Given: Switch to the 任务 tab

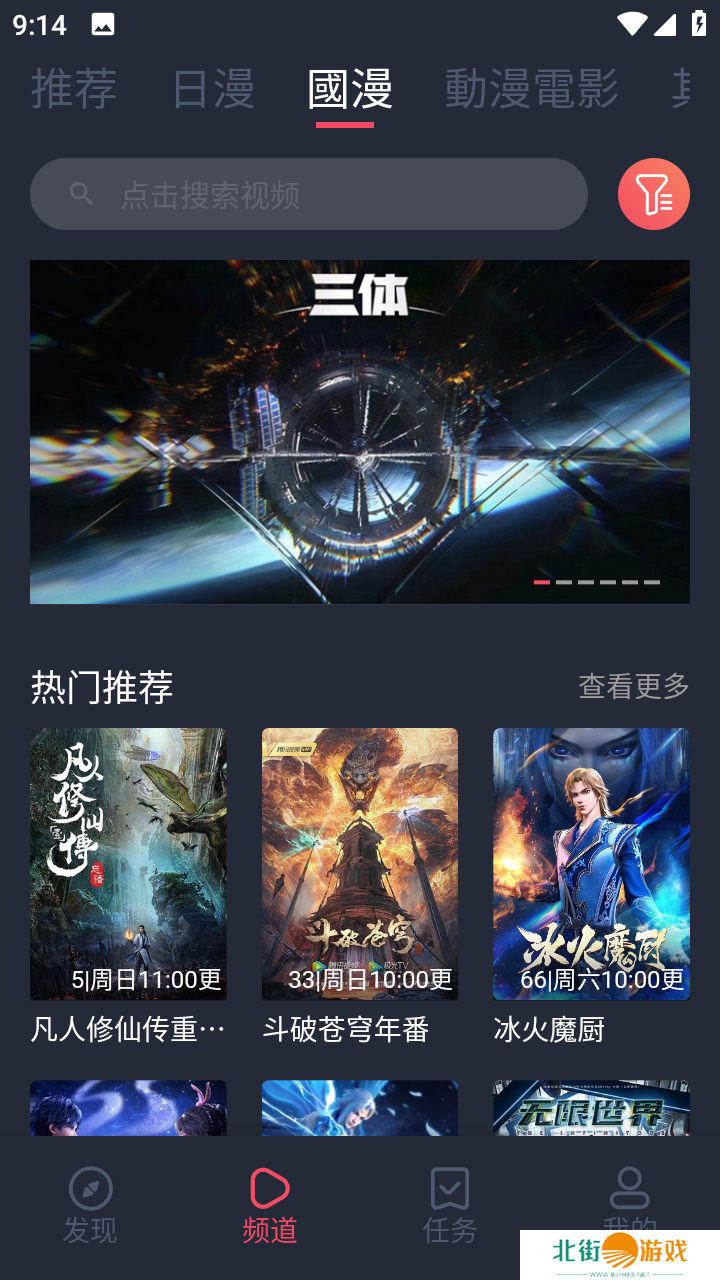Looking at the screenshot, I should point(449,1205).
